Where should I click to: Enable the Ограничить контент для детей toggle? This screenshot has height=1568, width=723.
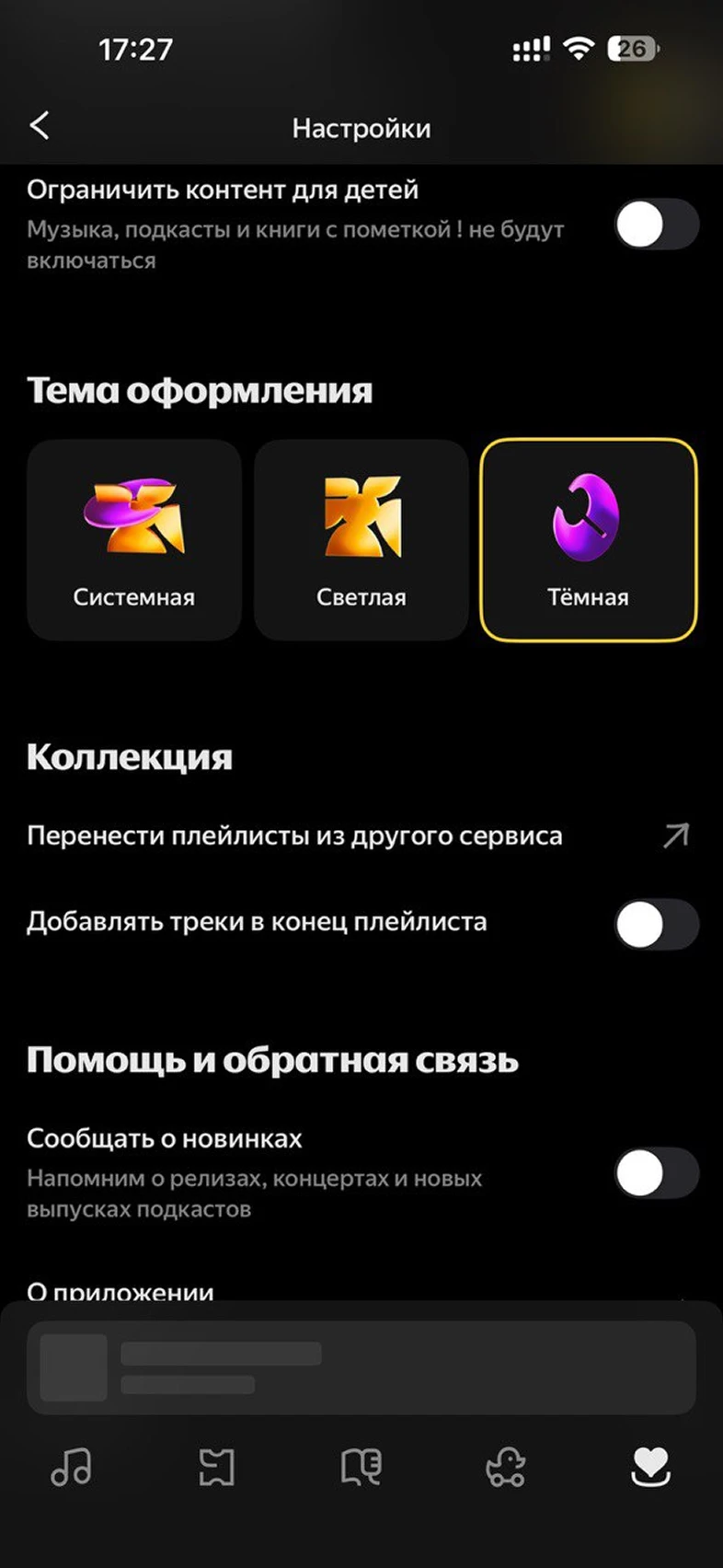pyautogui.click(x=656, y=225)
